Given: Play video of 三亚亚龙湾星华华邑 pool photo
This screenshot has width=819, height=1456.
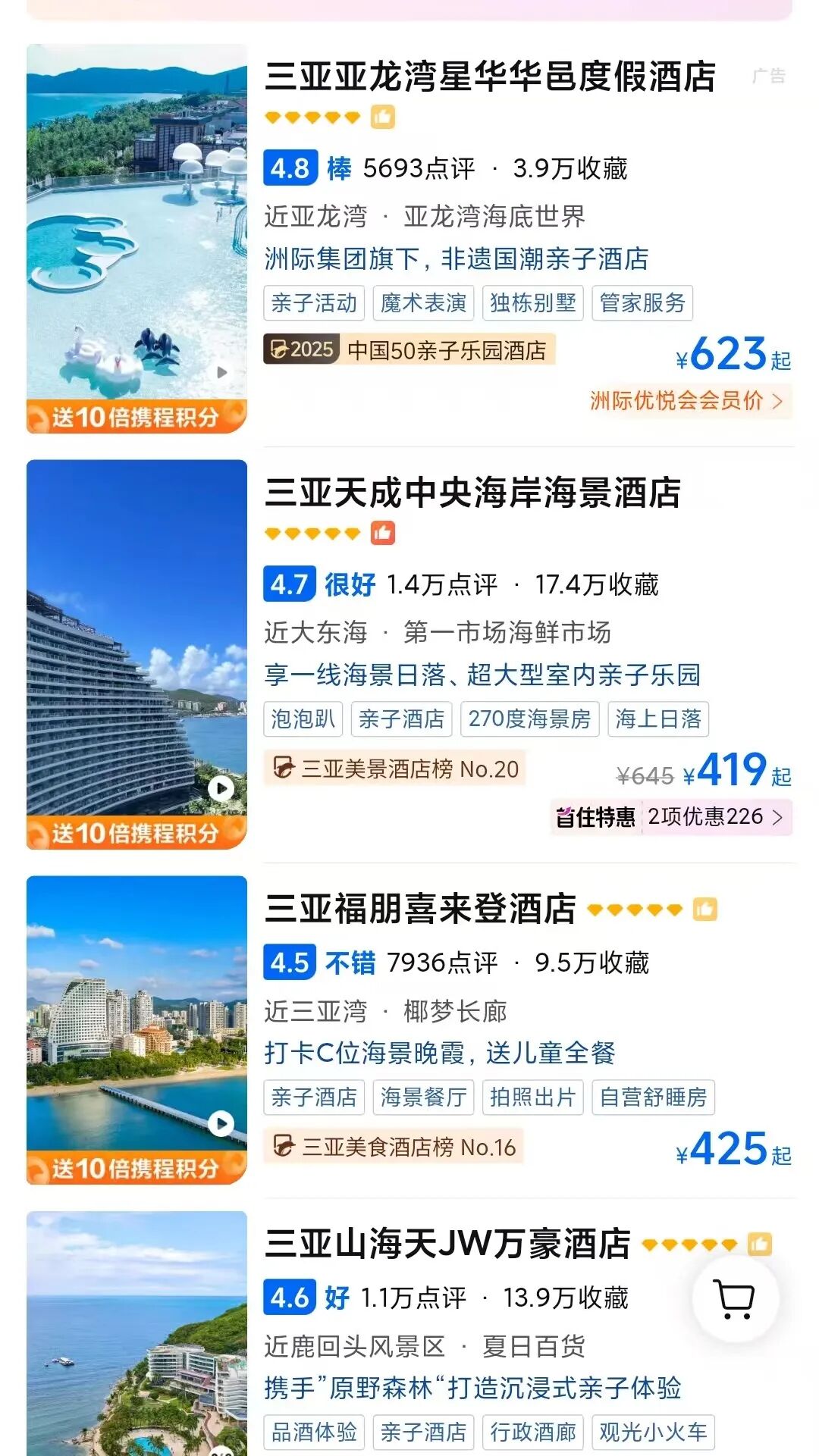Looking at the screenshot, I should pos(221,372).
